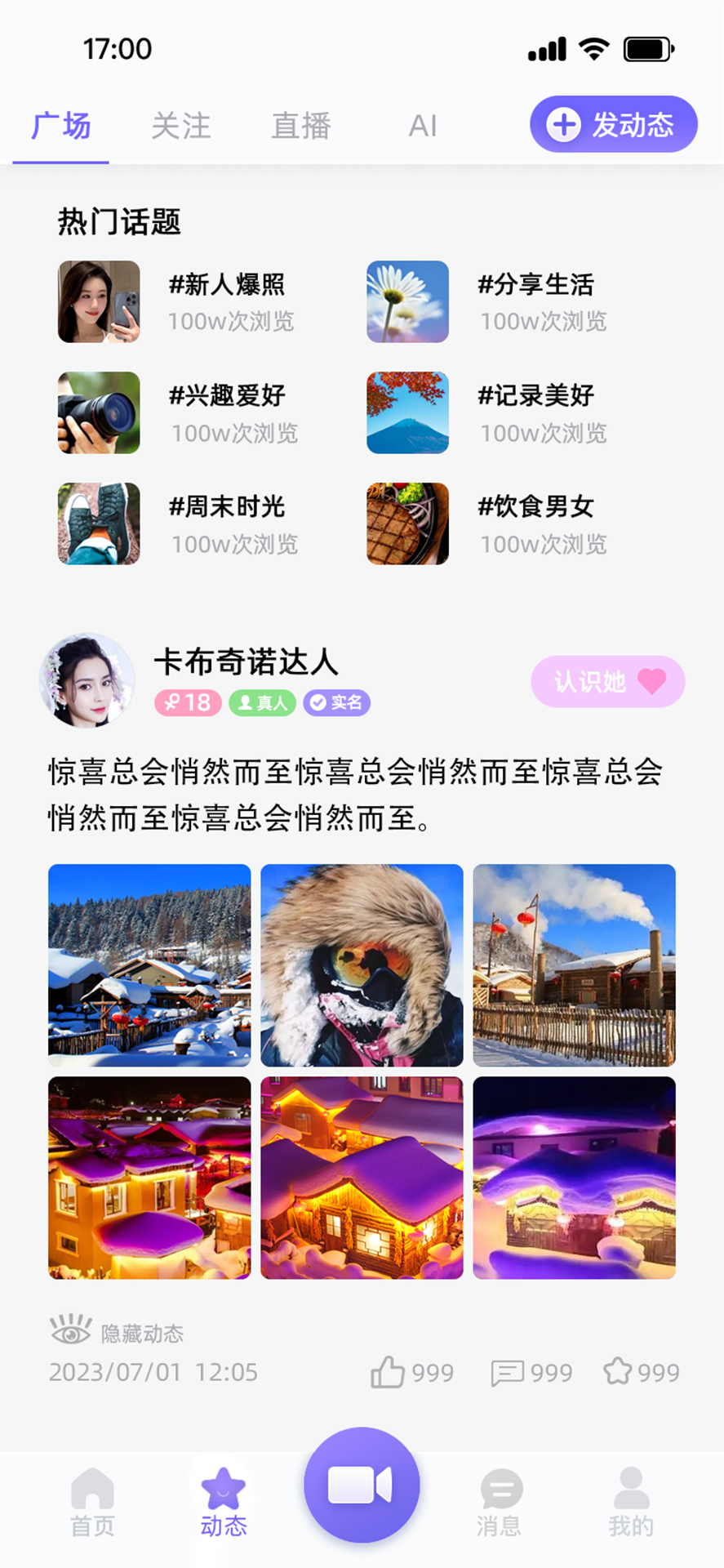
Task: Open the comment bubble icon
Action: coord(508,1373)
